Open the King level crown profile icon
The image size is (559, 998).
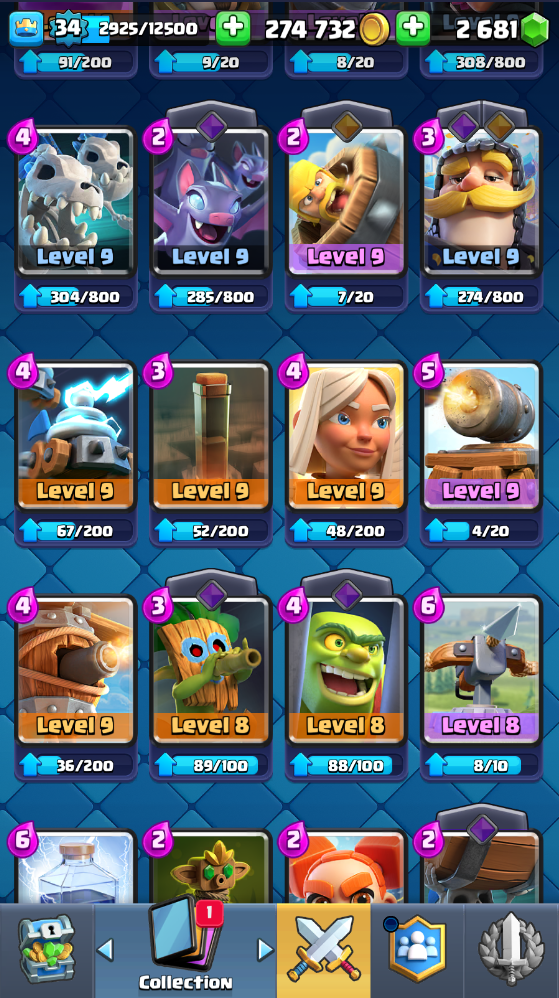(26, 29)
